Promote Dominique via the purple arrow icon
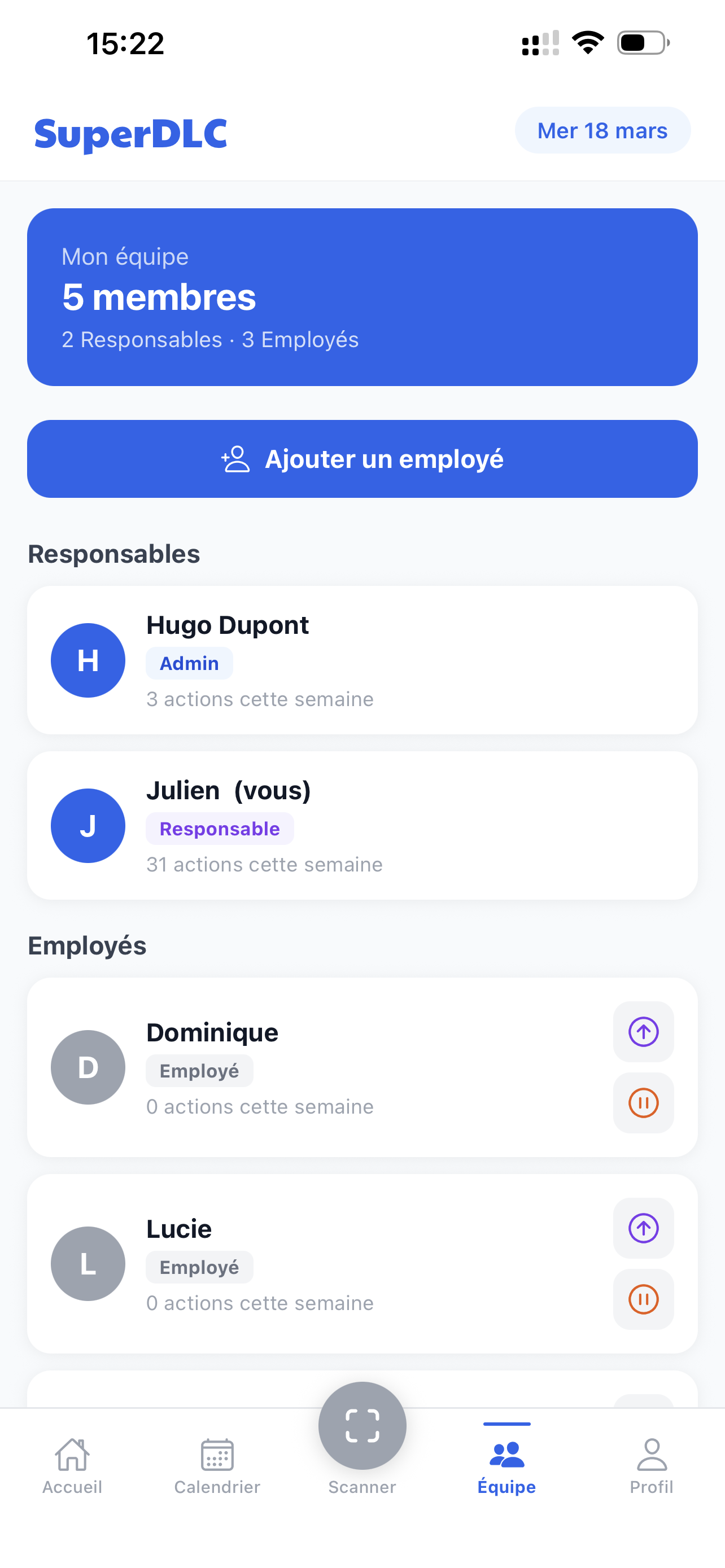Image resolution: width=725 pixels, height=1568 pixels. tap(643, 1032)
